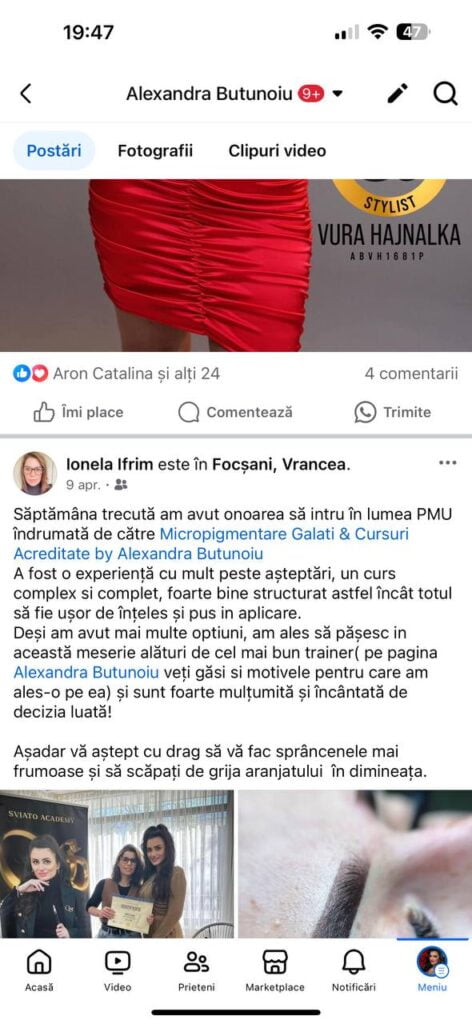The height and width of the screenshot is (1024, 472).
Task: Select the Postări tab
Action: coord(54,151)
